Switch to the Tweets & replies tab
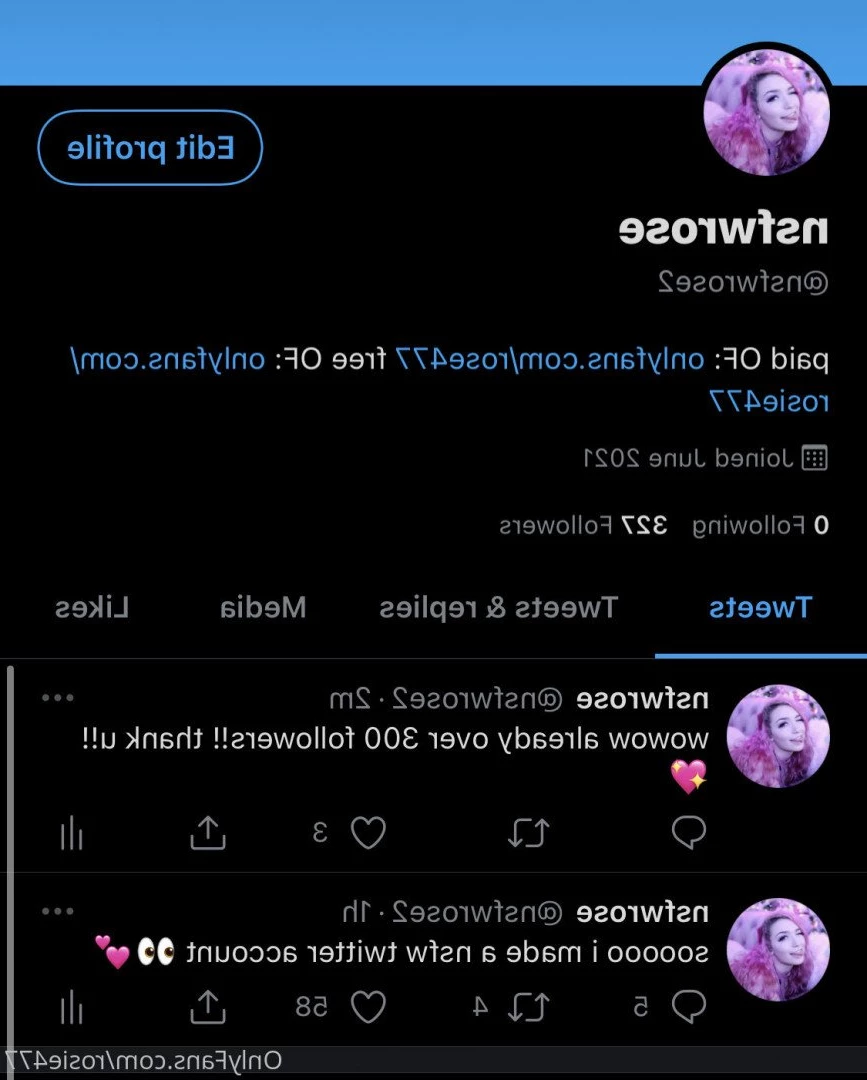Viewport: 867px width, 1080px height. coord(498,607)
